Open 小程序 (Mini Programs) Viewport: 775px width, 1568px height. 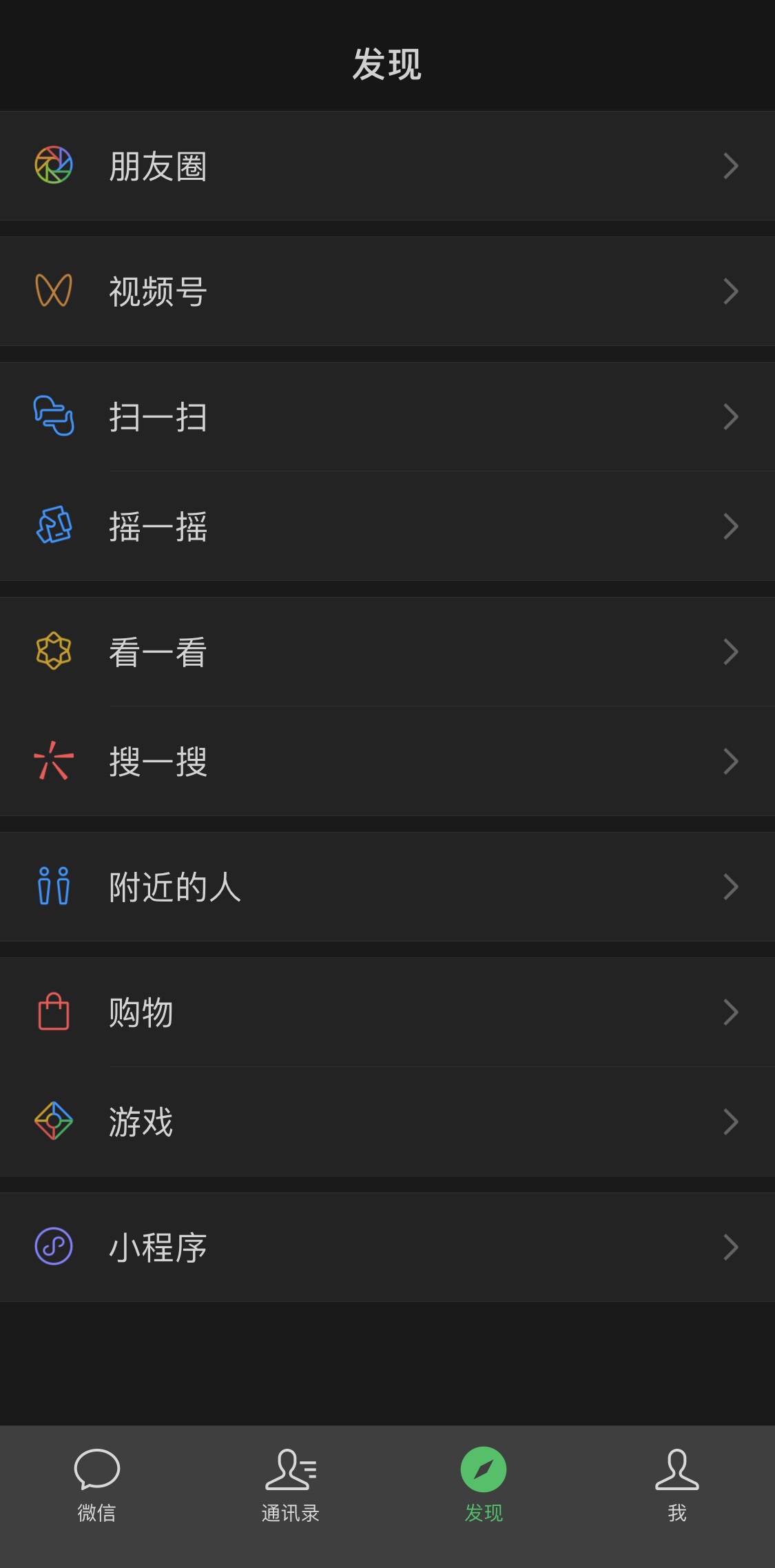386,1248
